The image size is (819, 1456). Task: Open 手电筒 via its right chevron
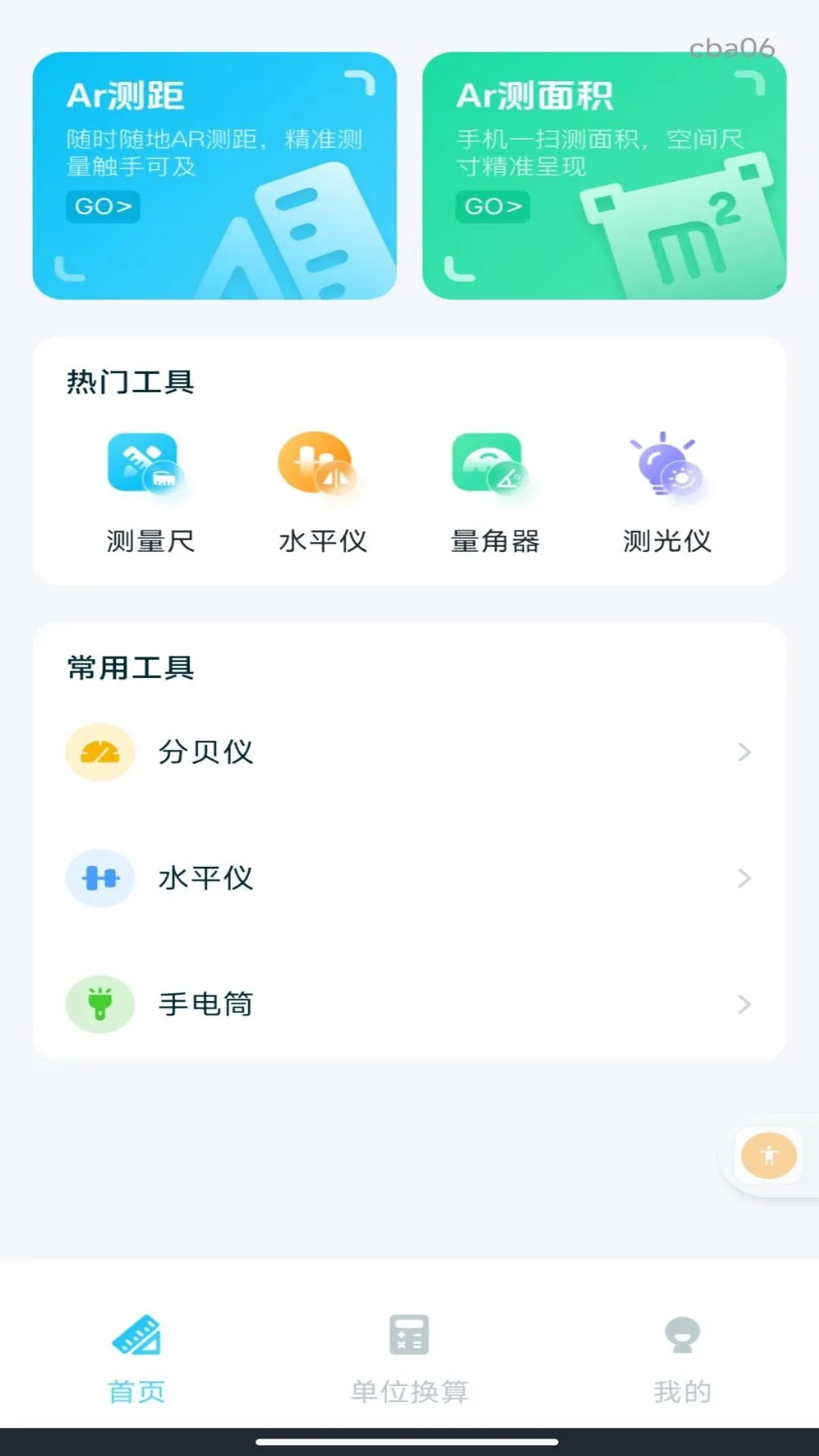(745, 1003)
